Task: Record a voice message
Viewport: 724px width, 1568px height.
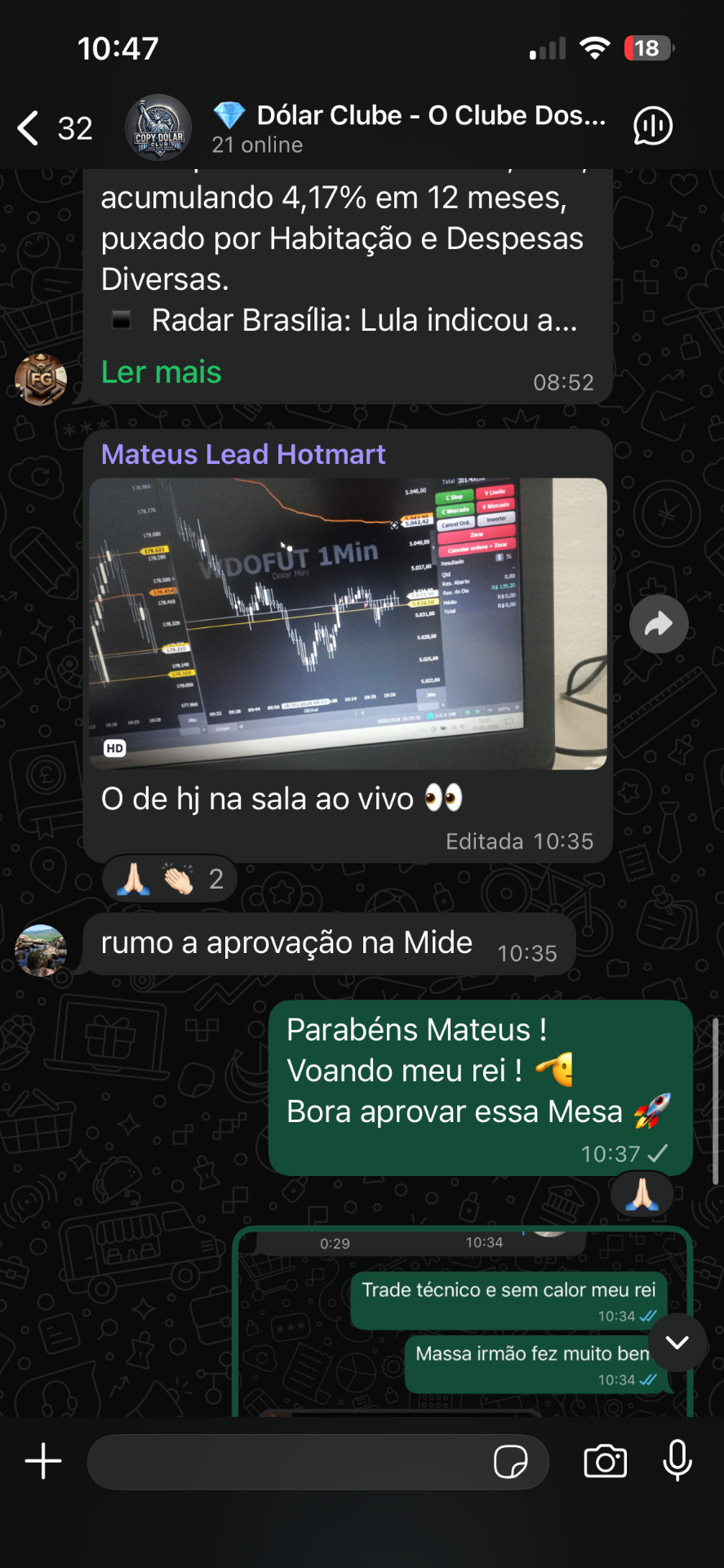Action: click(x=677, y=1461)
